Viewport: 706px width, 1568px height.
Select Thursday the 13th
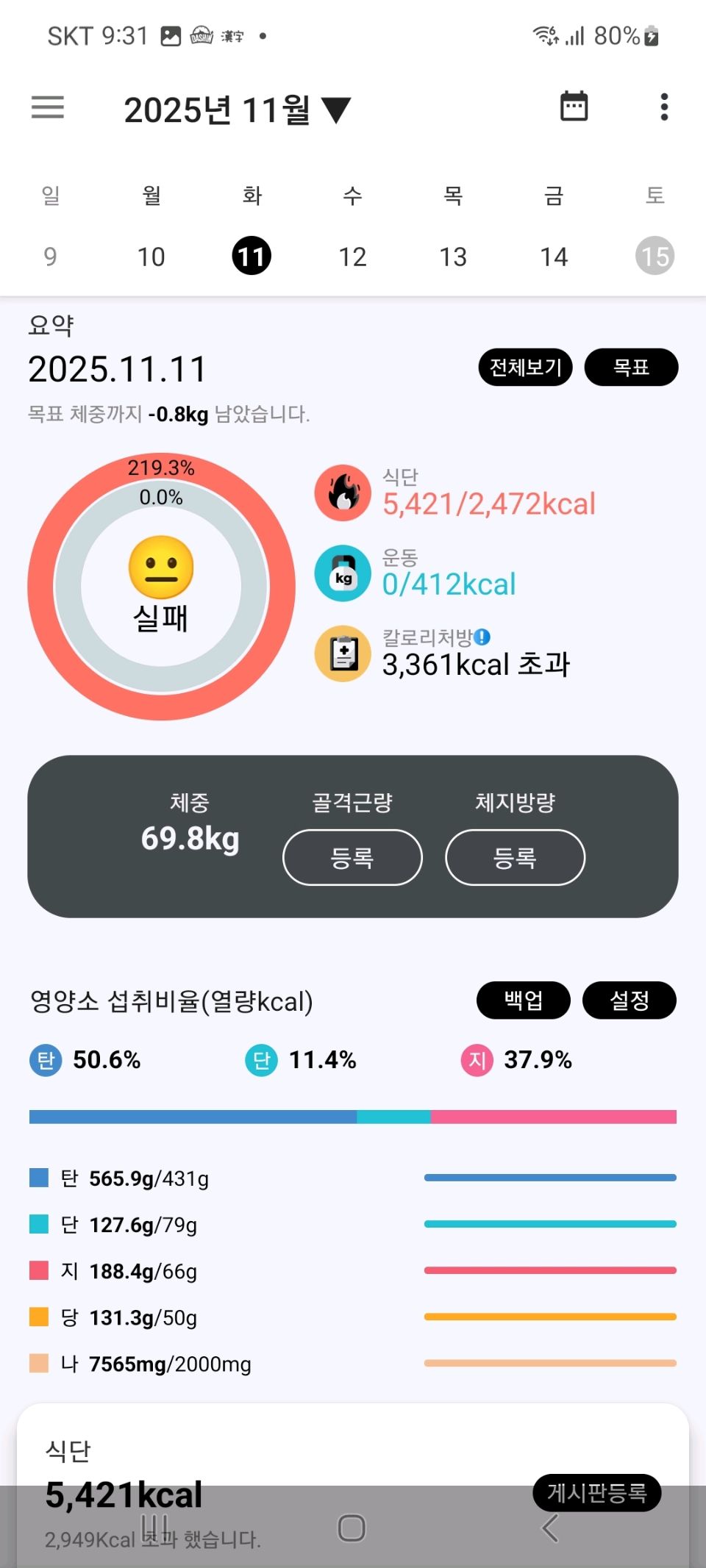(x=453, y=257)
